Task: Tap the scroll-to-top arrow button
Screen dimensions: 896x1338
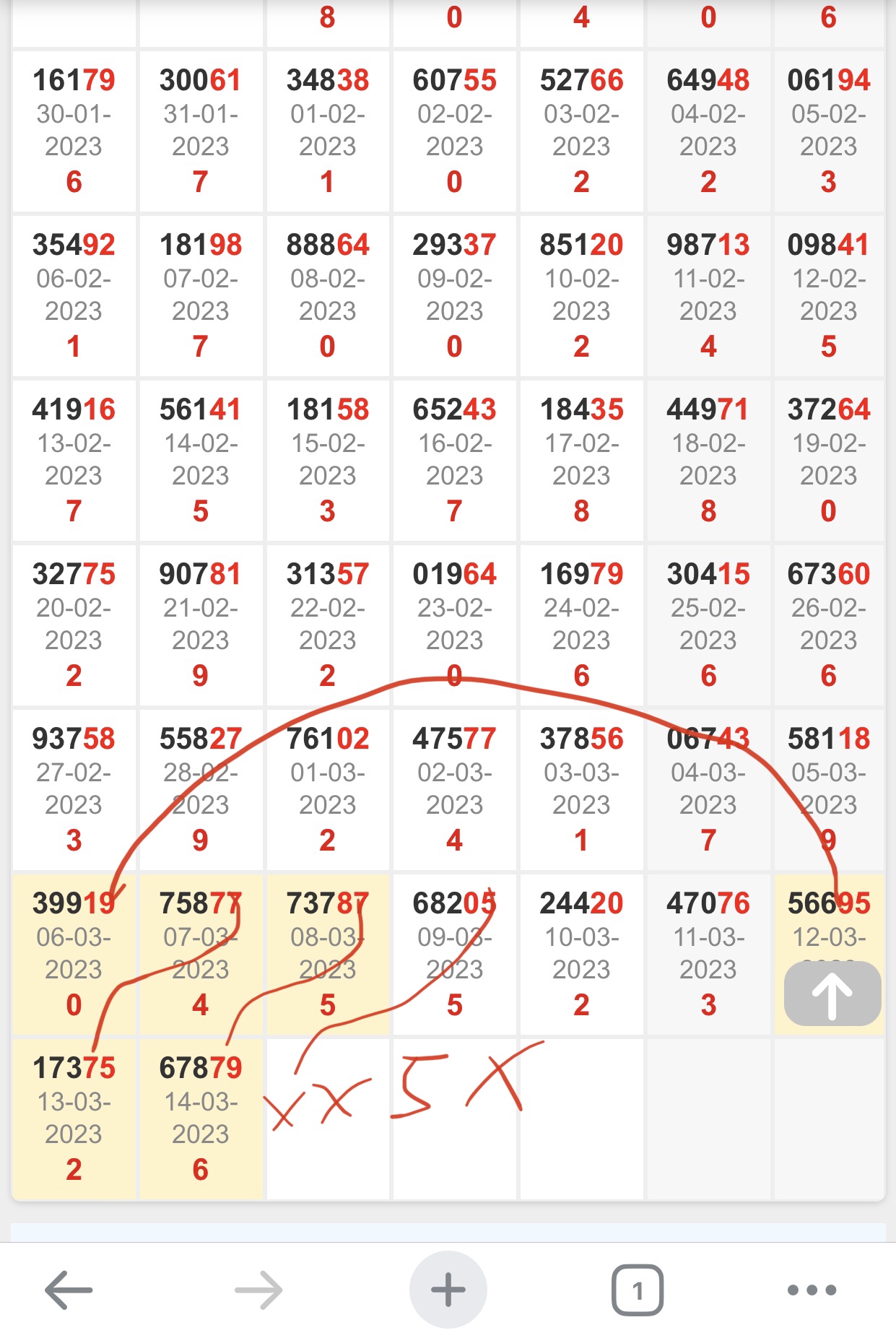Action: click(x=832, y=994)
